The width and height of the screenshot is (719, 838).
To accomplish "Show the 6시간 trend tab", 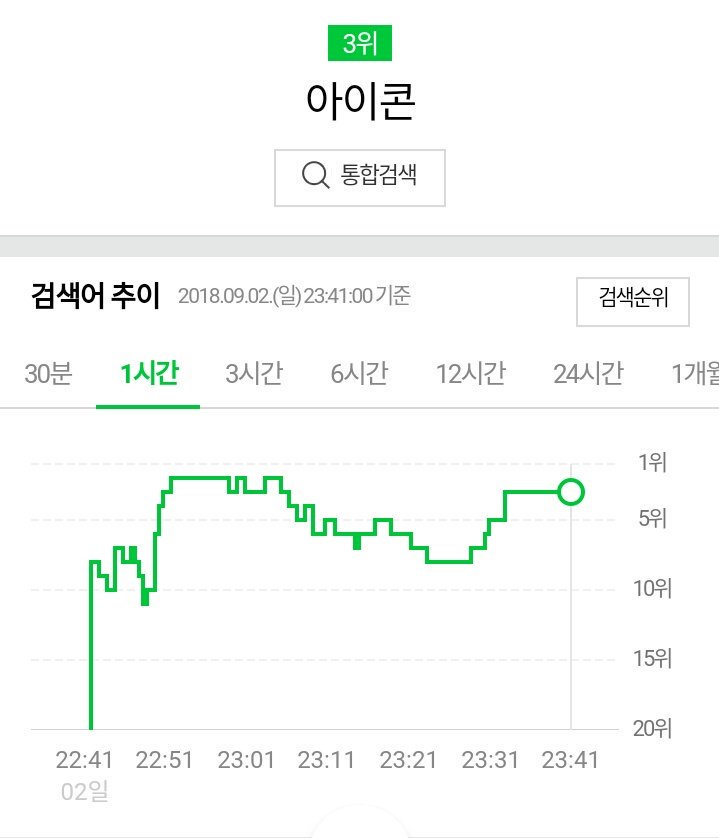I will click(x=359, y=374).
